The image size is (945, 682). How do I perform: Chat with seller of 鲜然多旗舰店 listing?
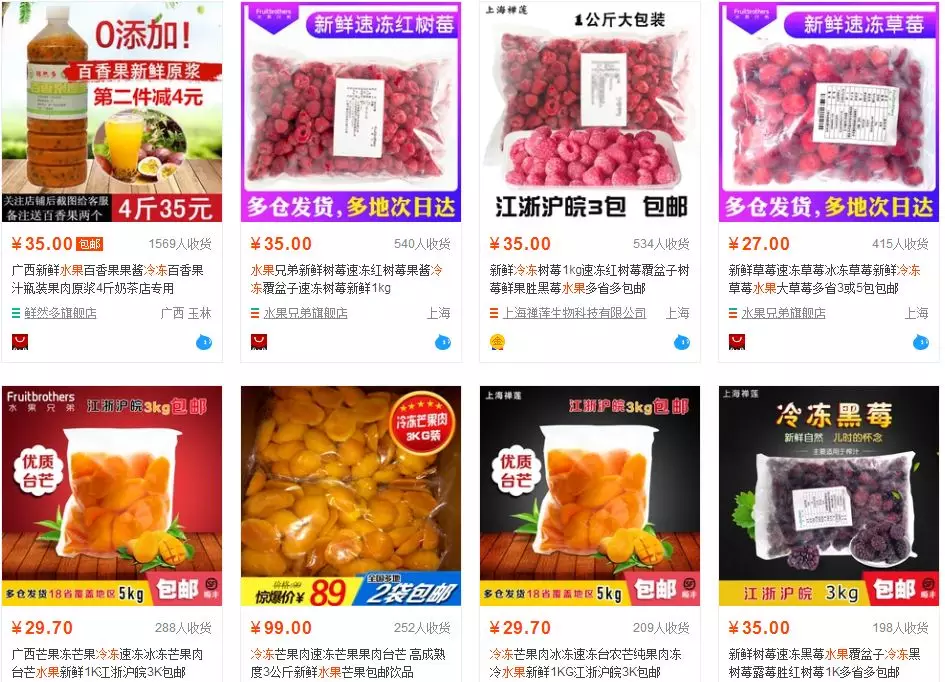(204, 342)
